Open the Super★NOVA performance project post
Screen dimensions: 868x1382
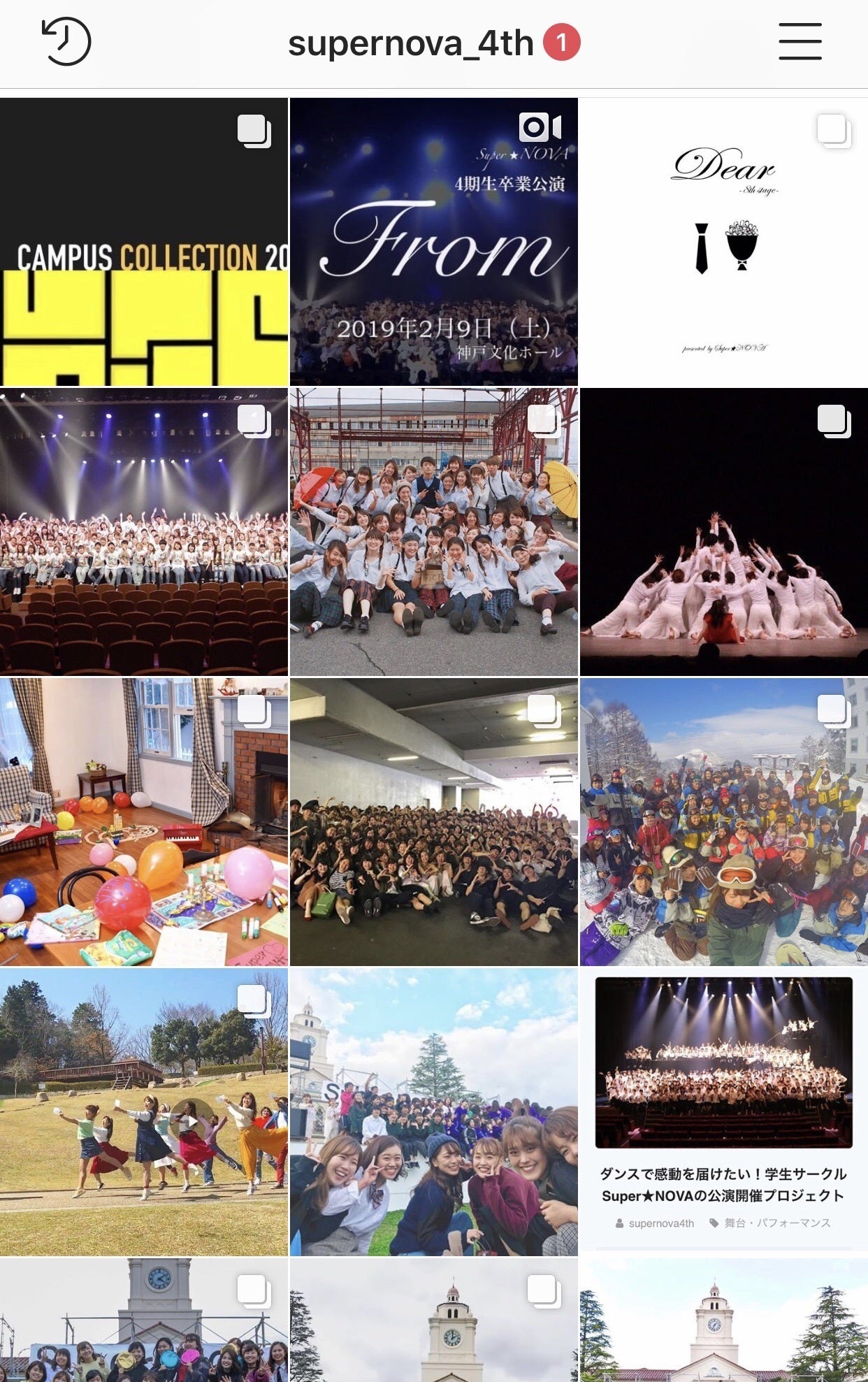723,1111
